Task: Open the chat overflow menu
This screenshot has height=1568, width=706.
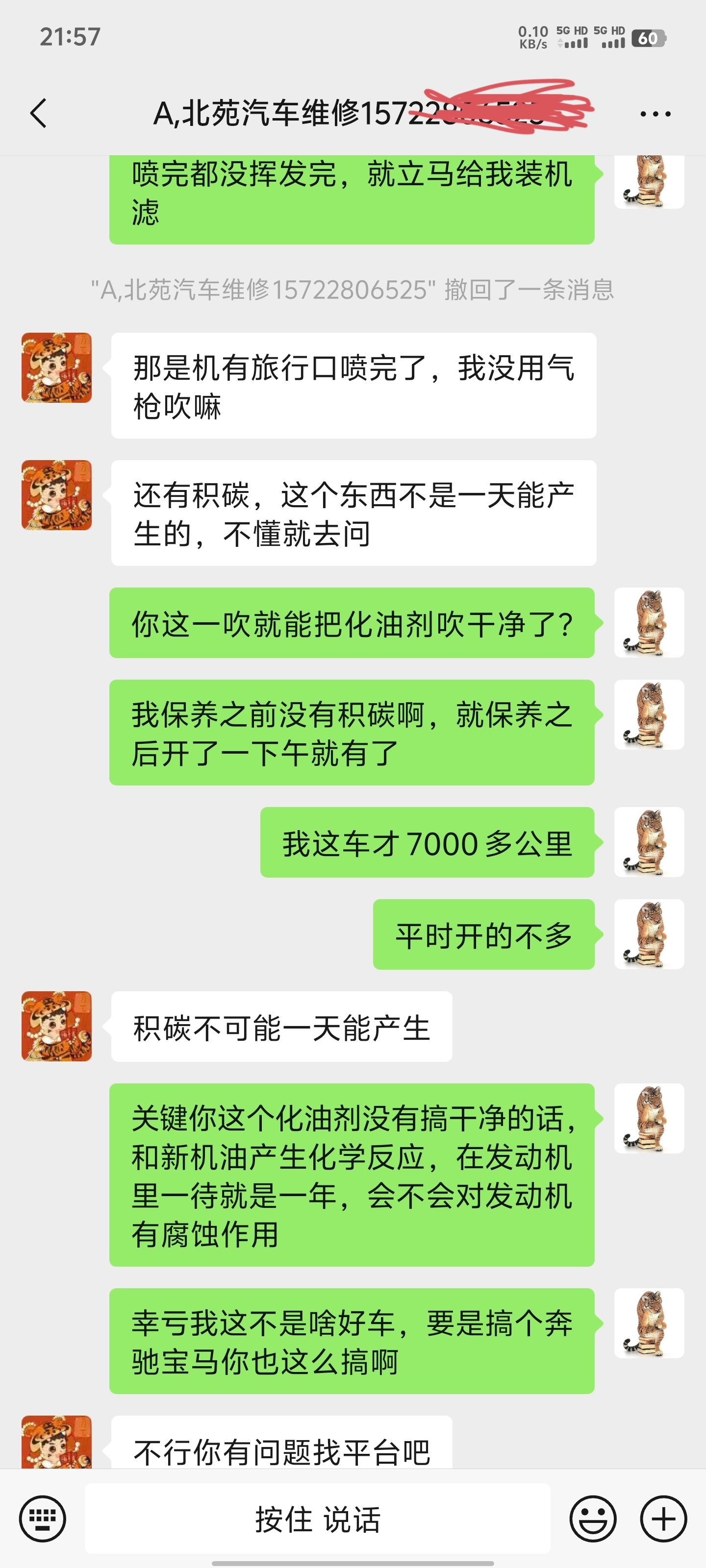Action: (x=656, y=114)
